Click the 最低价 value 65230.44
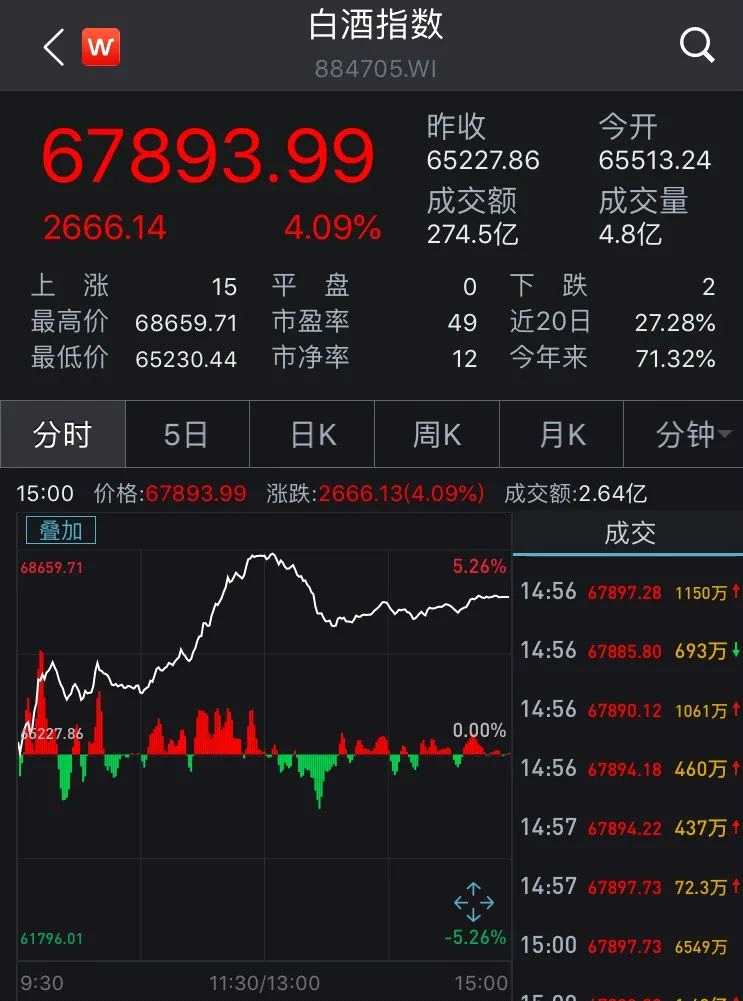The image size is (743, 1001). tap(186, 358)
